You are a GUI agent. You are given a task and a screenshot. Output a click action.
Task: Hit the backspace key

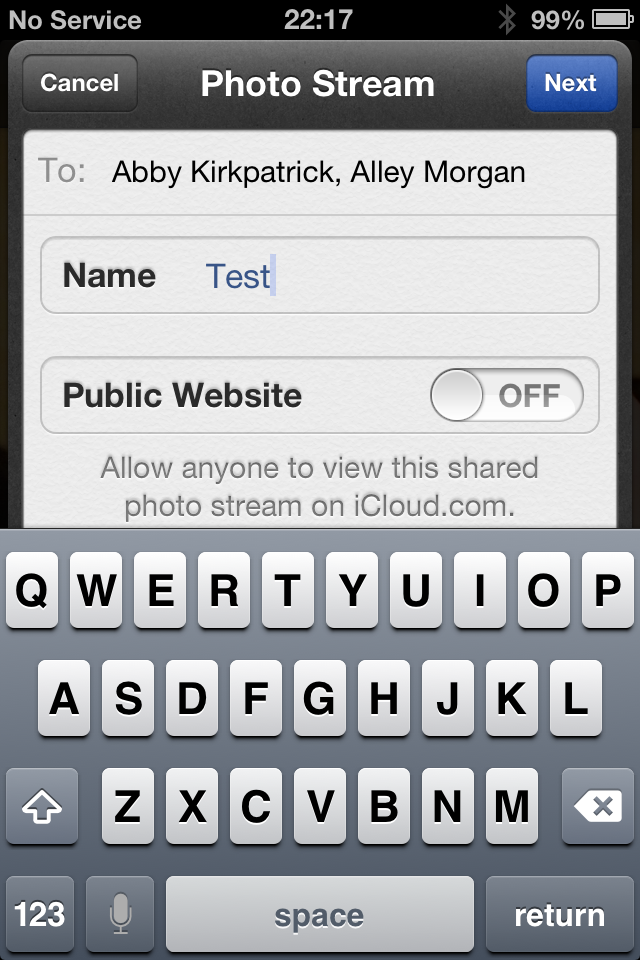597,806
